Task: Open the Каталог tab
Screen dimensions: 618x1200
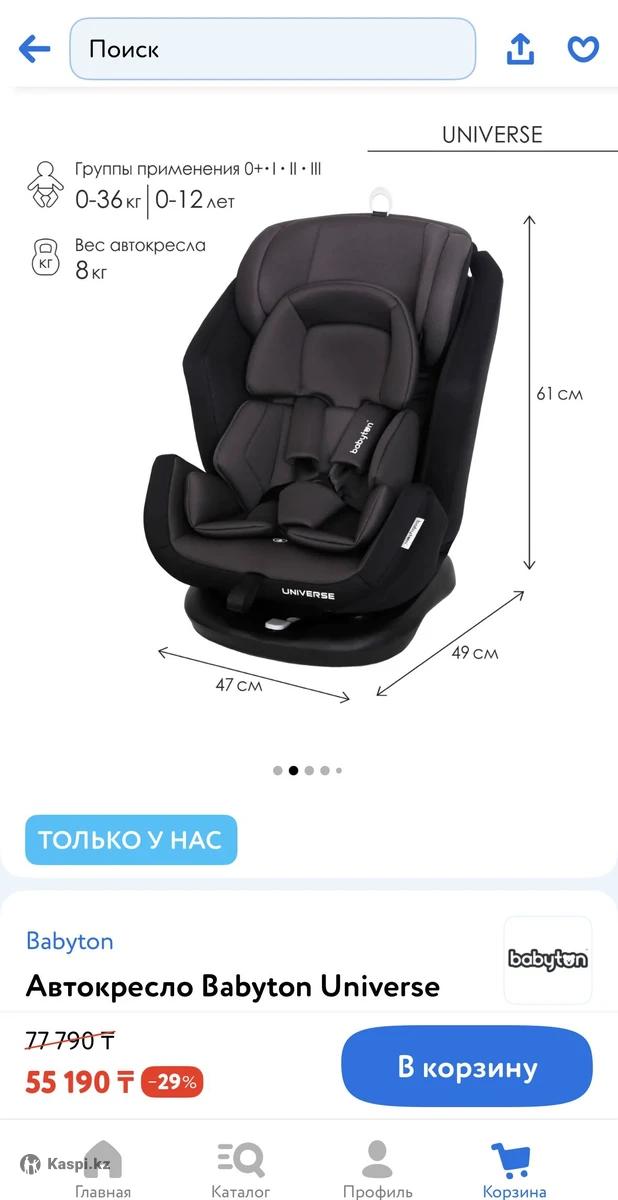Action: (x=240, y=1170)
